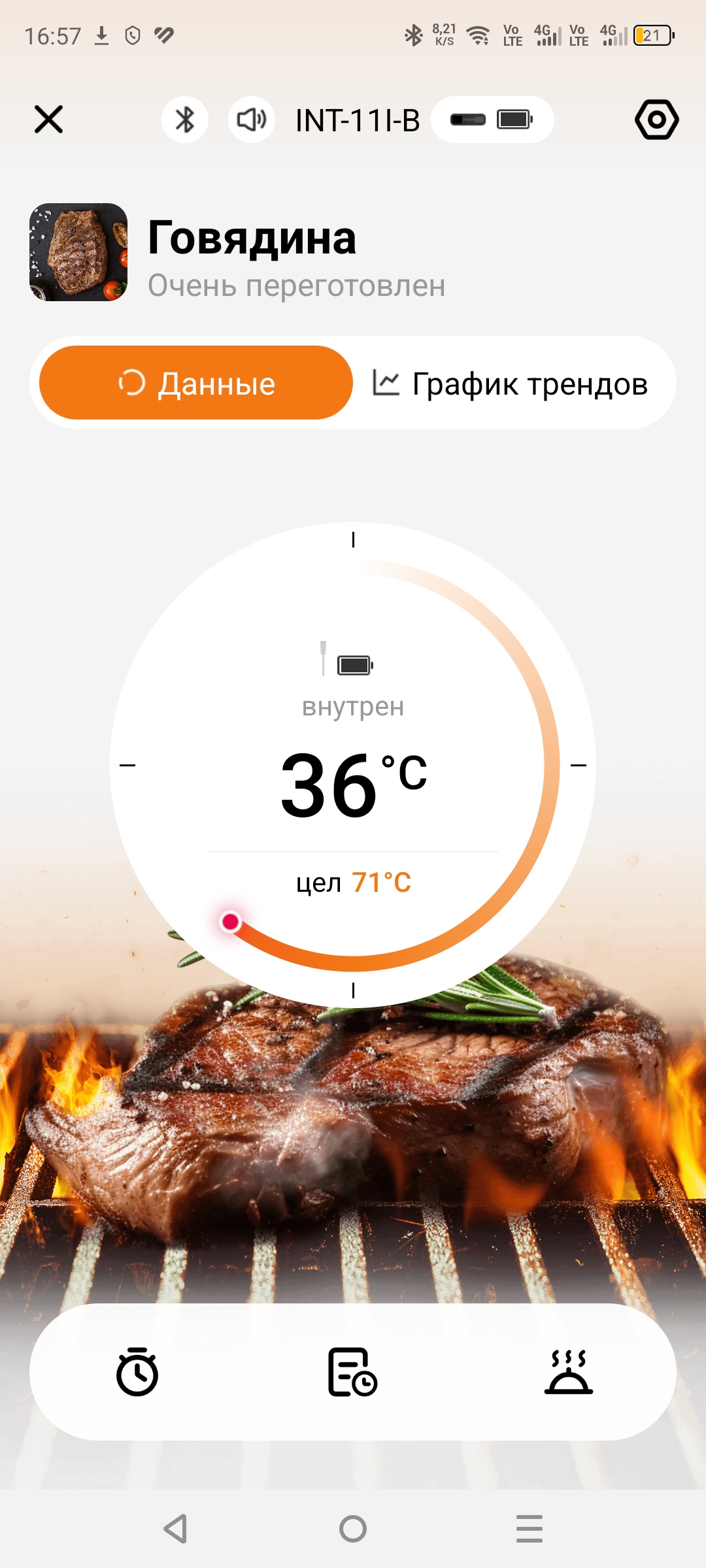Tap the Bluetooth connection icon
The width and height of the screenshot is (706, 1568).
pyautogui.click(x=185, y=120)
